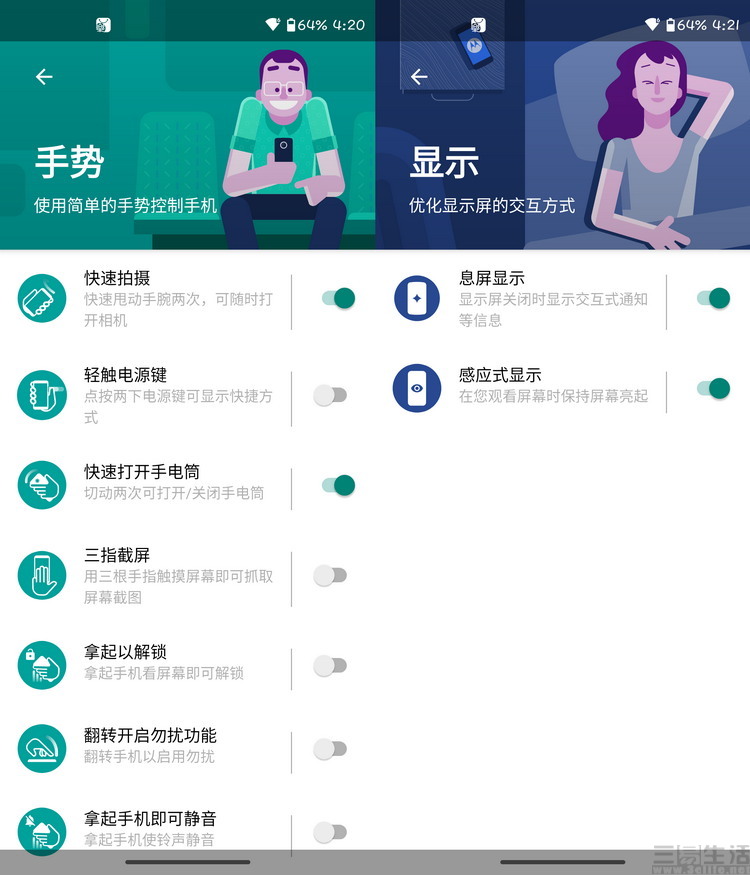This screenshot has width=750, height=875.
Task: Select the 拿起以解锁 pick-up-to-unlock icon
Action: pos(41,665)
